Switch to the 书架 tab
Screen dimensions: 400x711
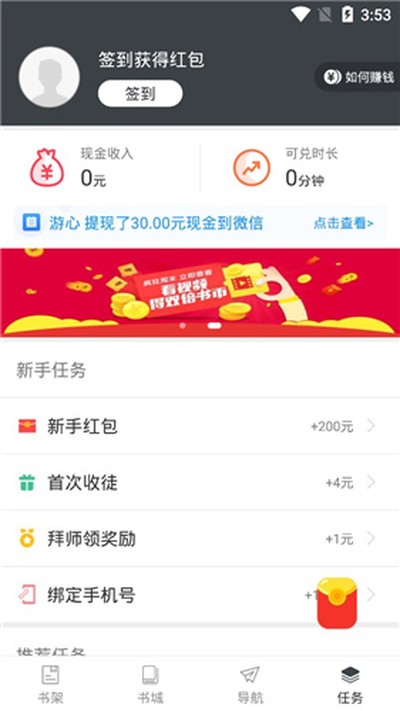50,684
